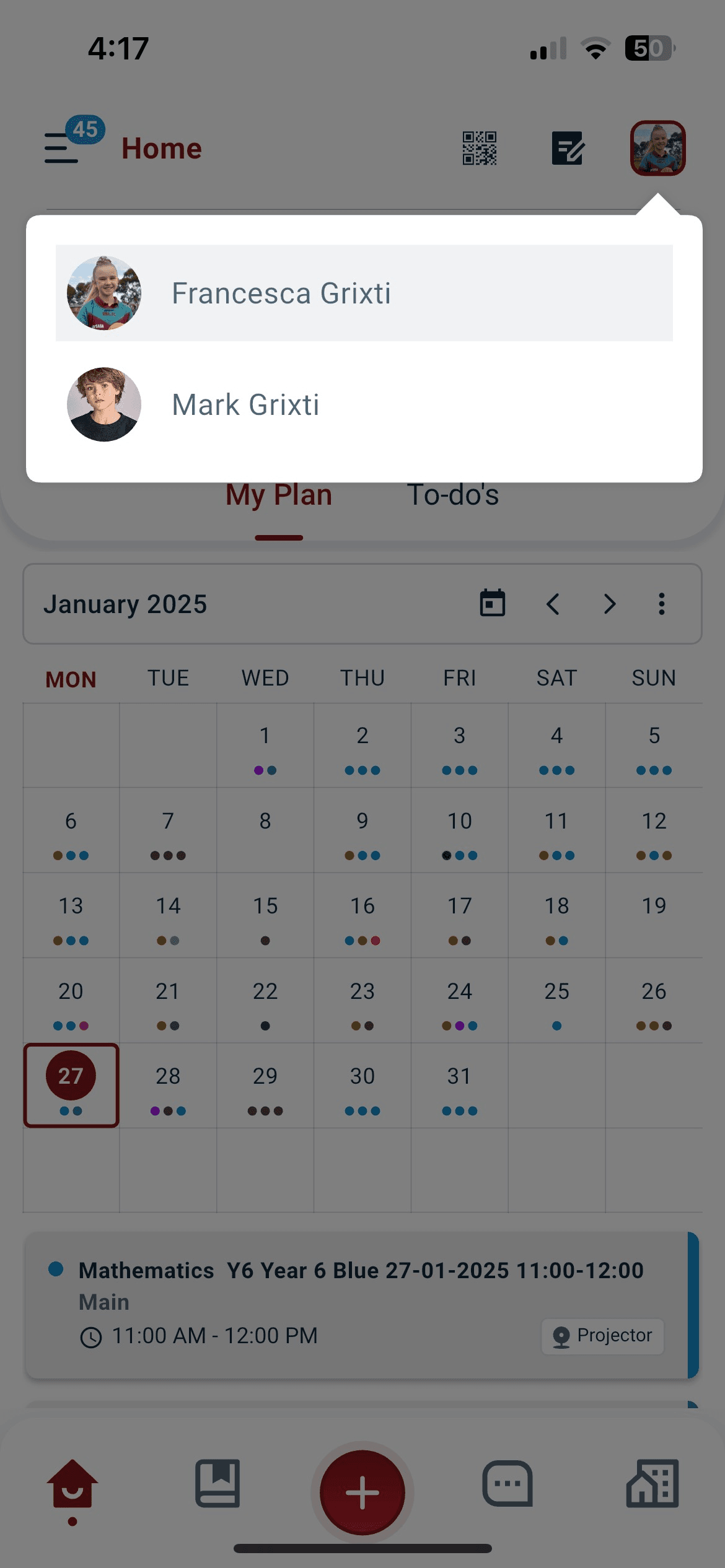The height and width of the screenshot is (1568, 725).
Task: Open the book tab in bottom bar
Action: 217,1484
